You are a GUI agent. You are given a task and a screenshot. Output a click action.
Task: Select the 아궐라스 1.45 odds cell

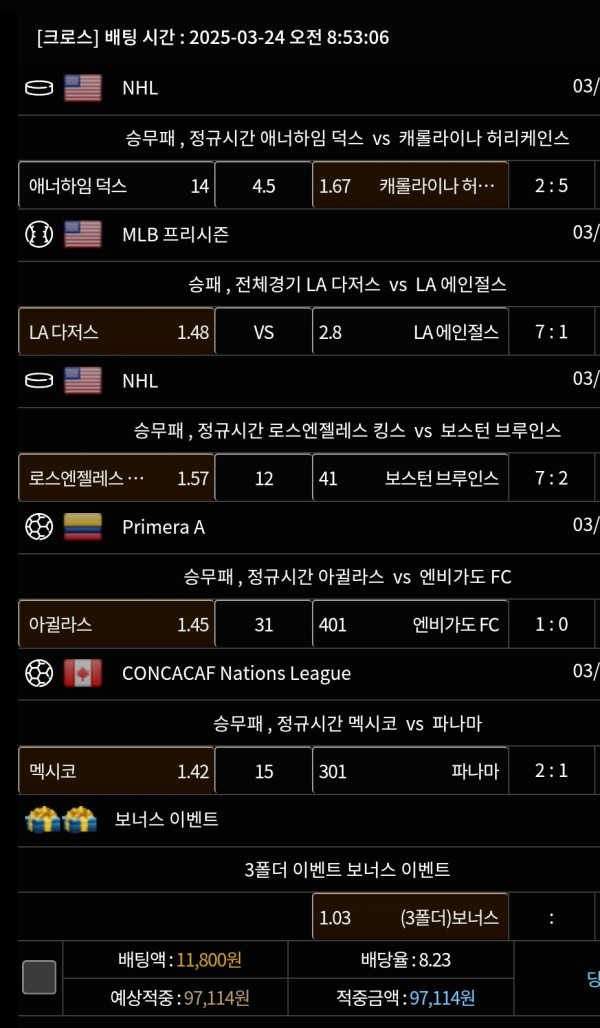coord(116,624)
